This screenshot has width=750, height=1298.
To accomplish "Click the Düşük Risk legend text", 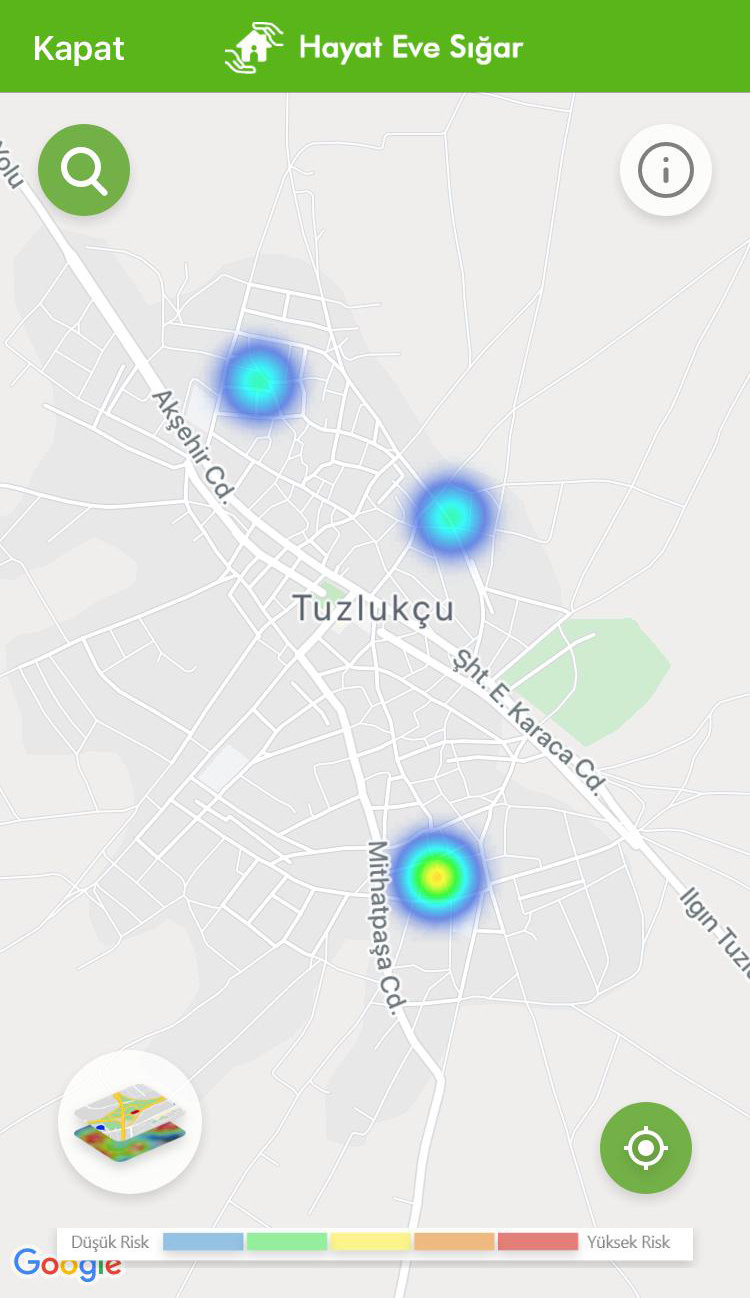I will coord(109,1241).
